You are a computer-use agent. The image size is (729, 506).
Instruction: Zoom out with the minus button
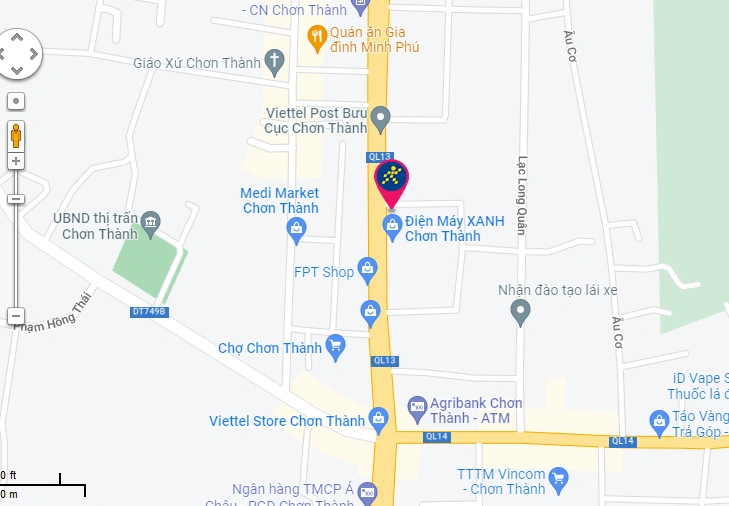pyautogui.click(x=16, y=316)
